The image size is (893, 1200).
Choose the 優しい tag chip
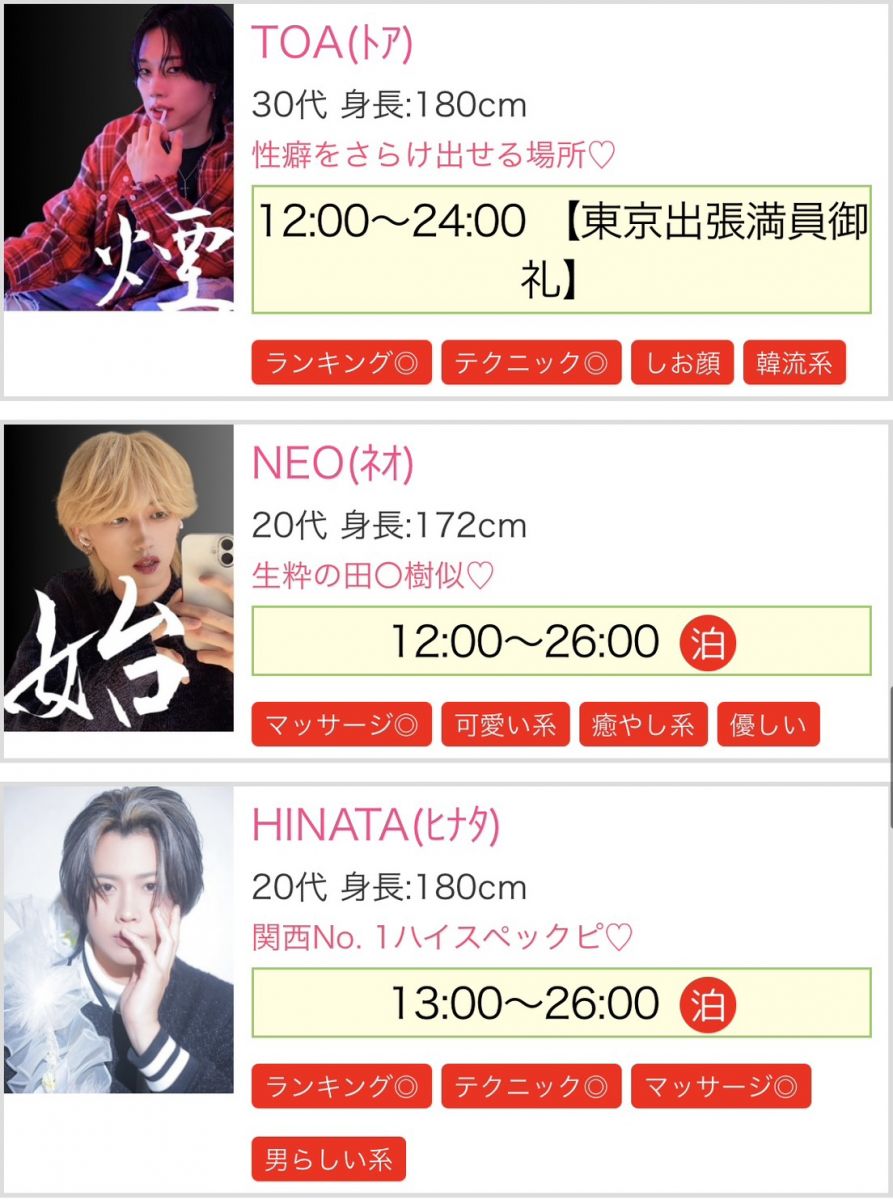(x=768, y=724)
